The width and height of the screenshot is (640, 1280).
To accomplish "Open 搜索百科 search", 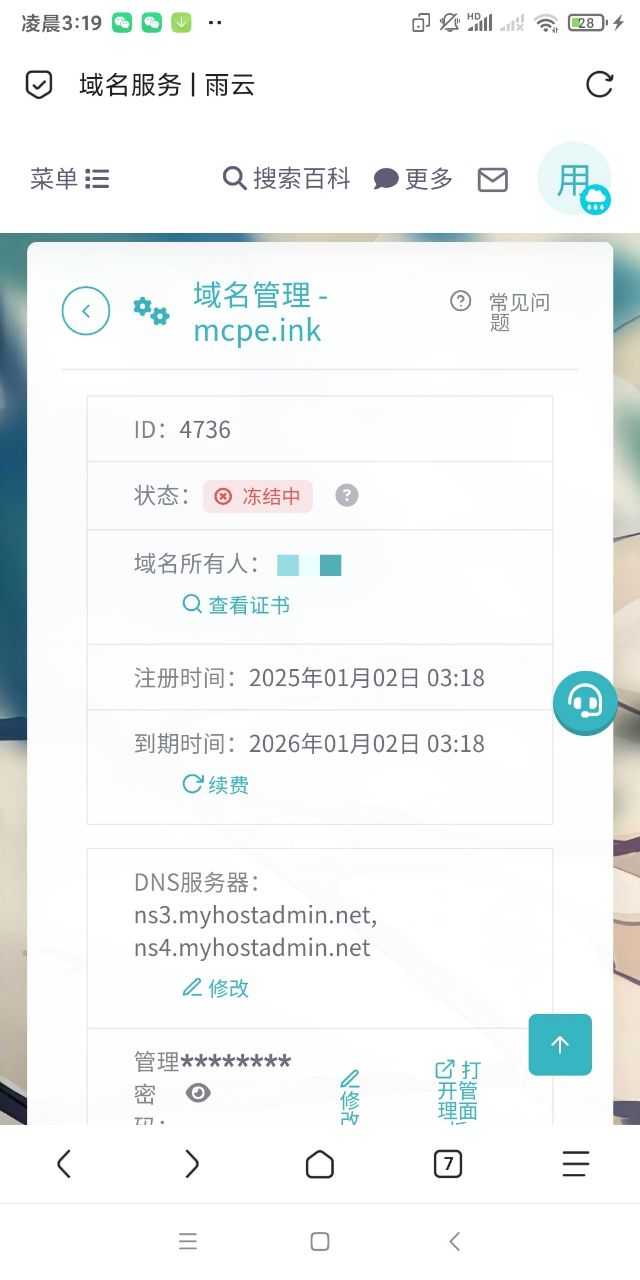I will (x=286, y=179).
